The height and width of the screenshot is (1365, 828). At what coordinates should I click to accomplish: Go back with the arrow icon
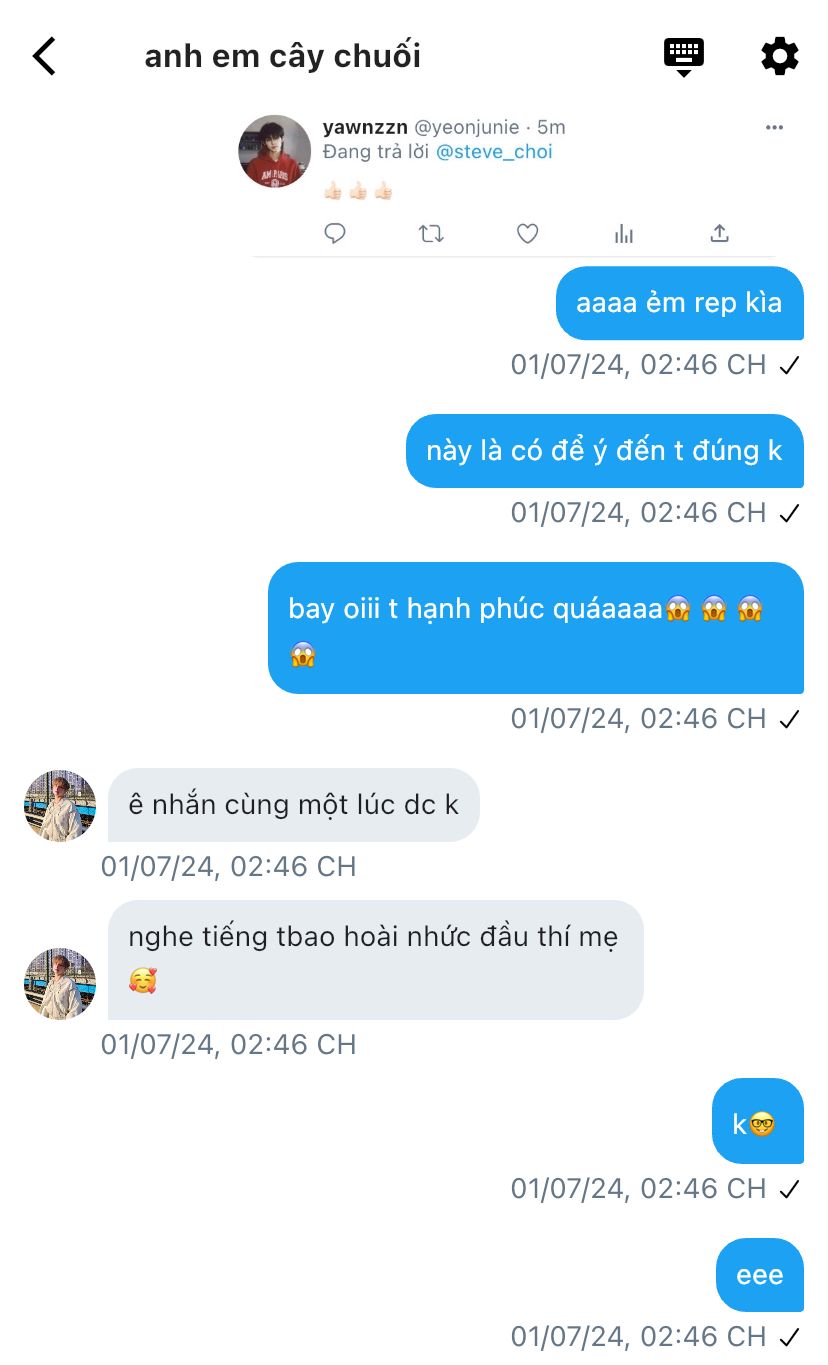[x=44, y=57]
